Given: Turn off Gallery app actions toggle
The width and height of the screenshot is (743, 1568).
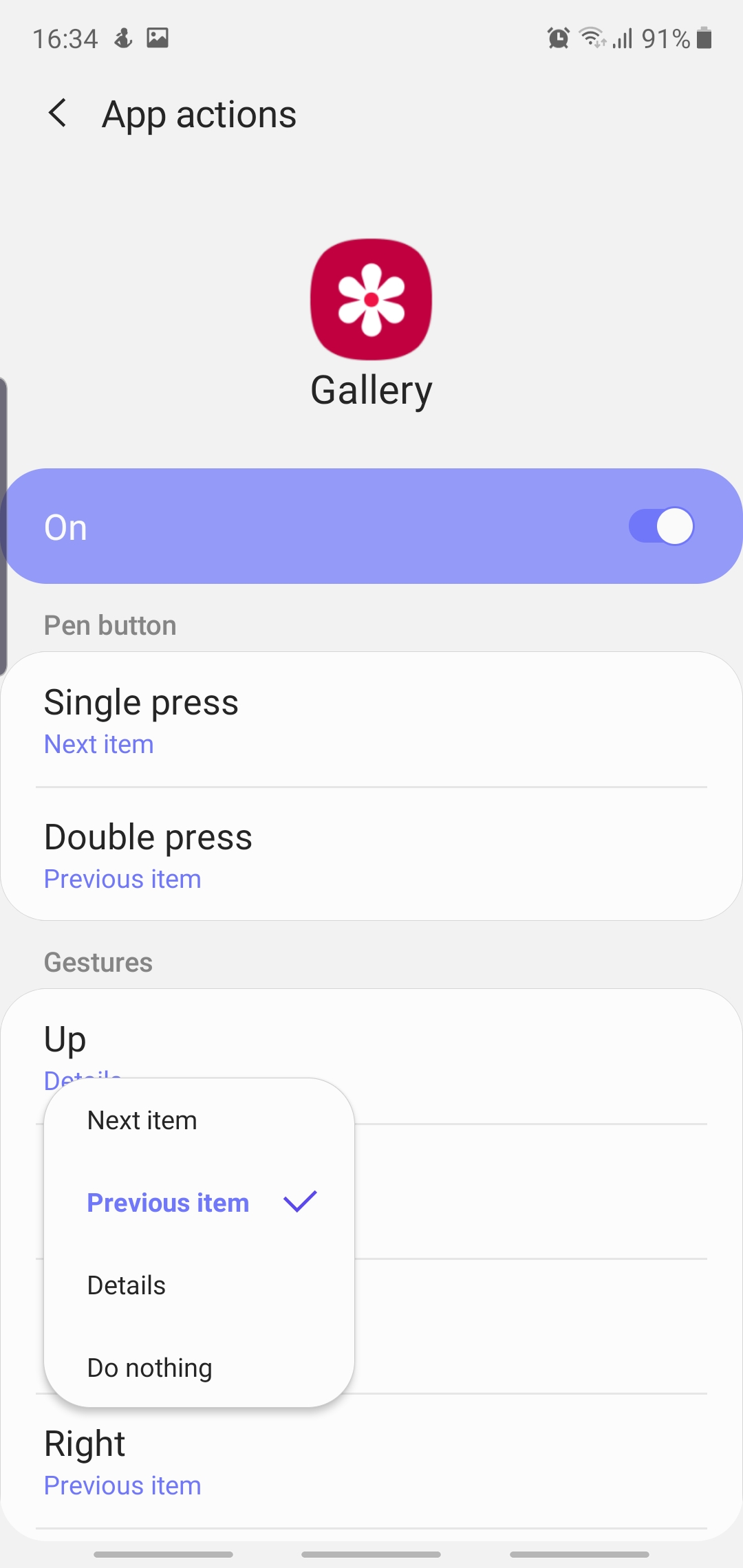Looking at the screenshot, I should coord(661,527).
